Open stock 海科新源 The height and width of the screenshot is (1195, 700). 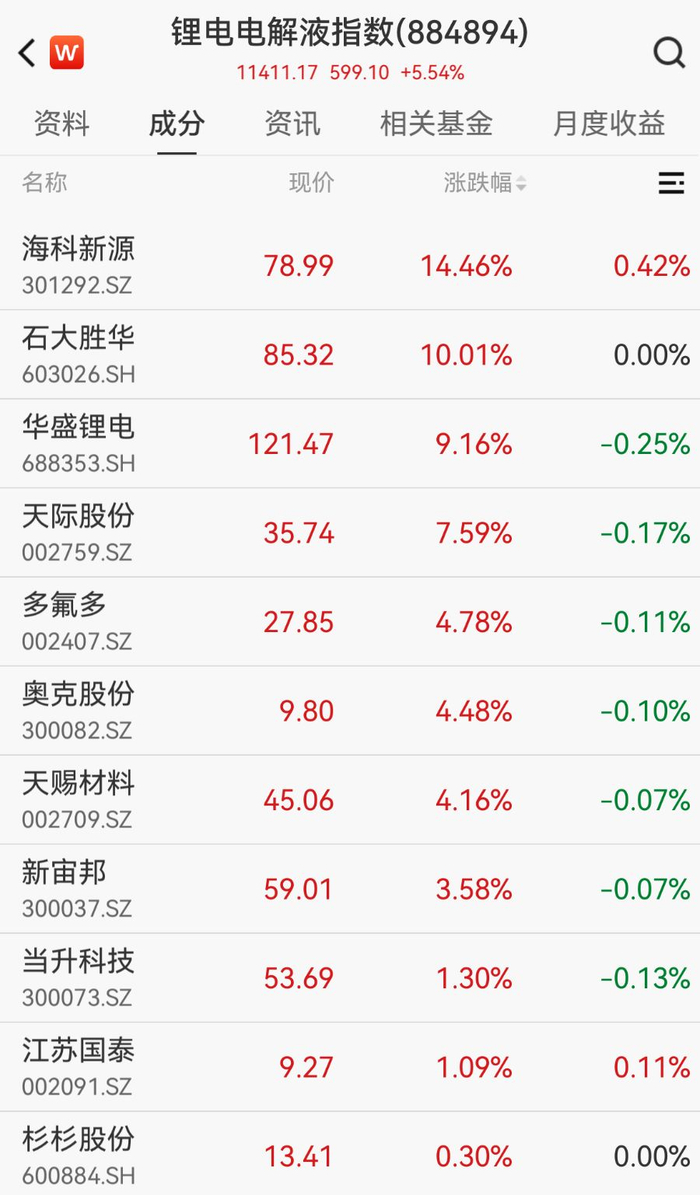pyautogui.click(x=350, y=265)
